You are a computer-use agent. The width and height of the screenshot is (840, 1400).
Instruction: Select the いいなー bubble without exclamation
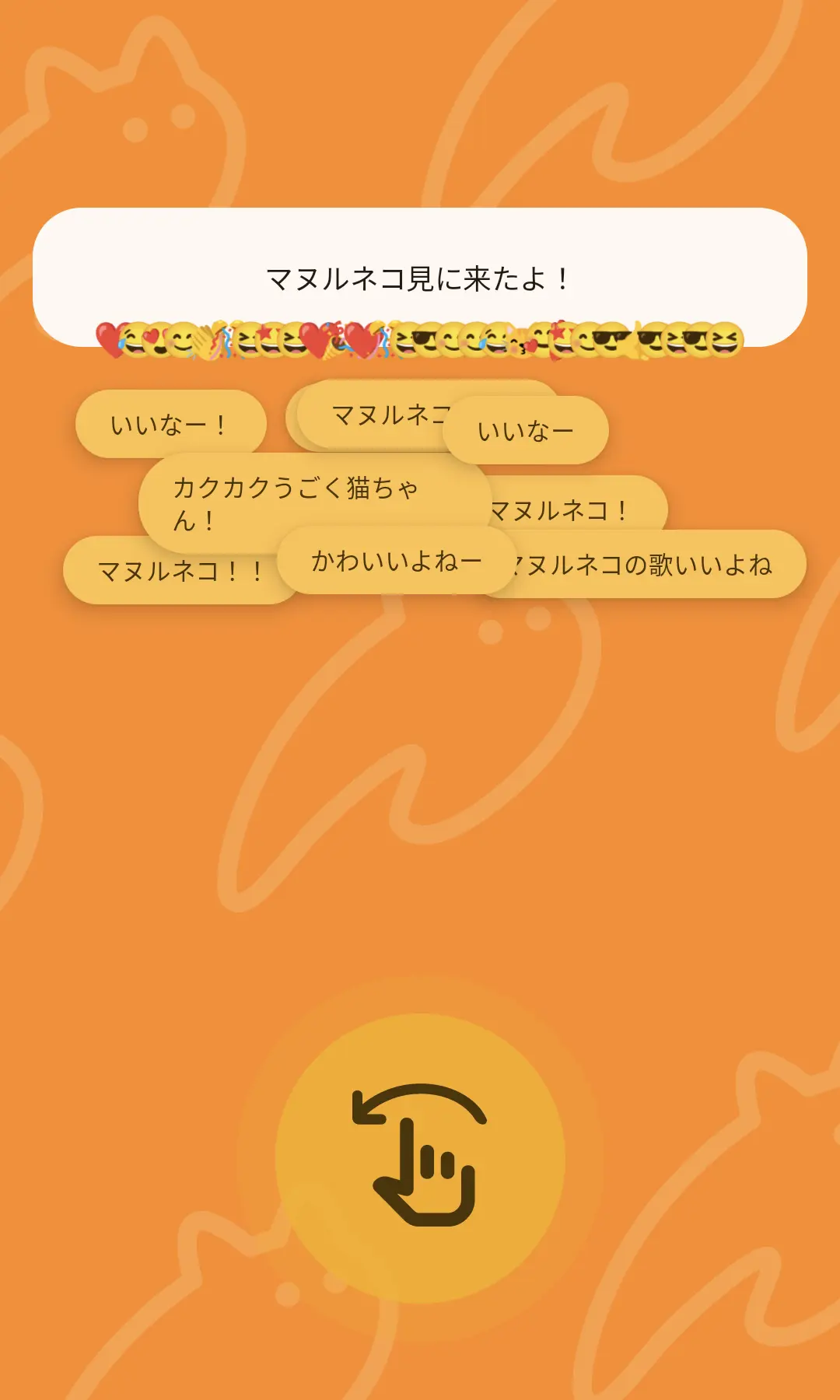tap(526, 430)
